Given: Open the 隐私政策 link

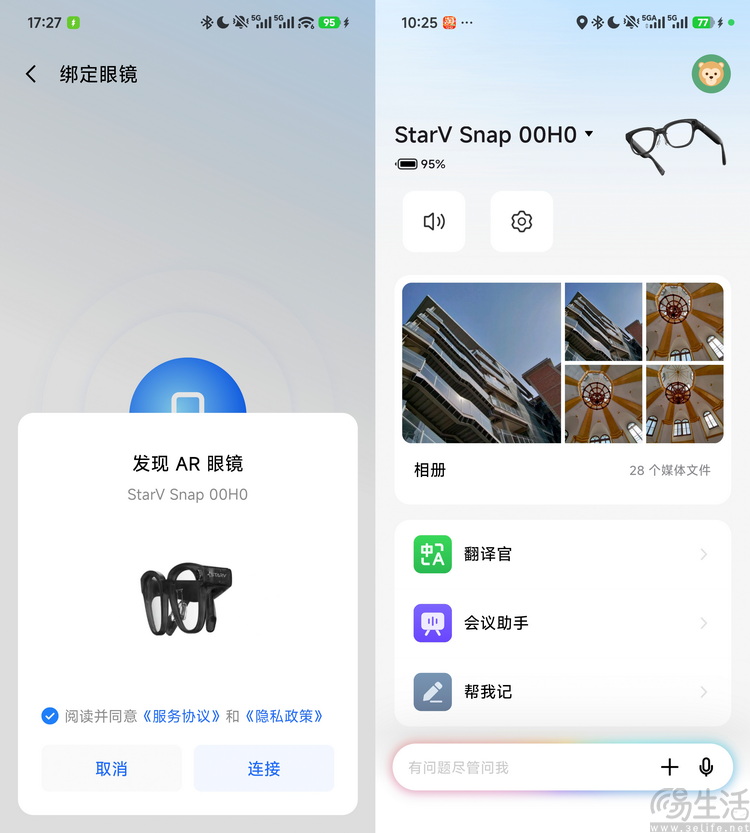Looking at the screenshot, I should coord(284,716).
